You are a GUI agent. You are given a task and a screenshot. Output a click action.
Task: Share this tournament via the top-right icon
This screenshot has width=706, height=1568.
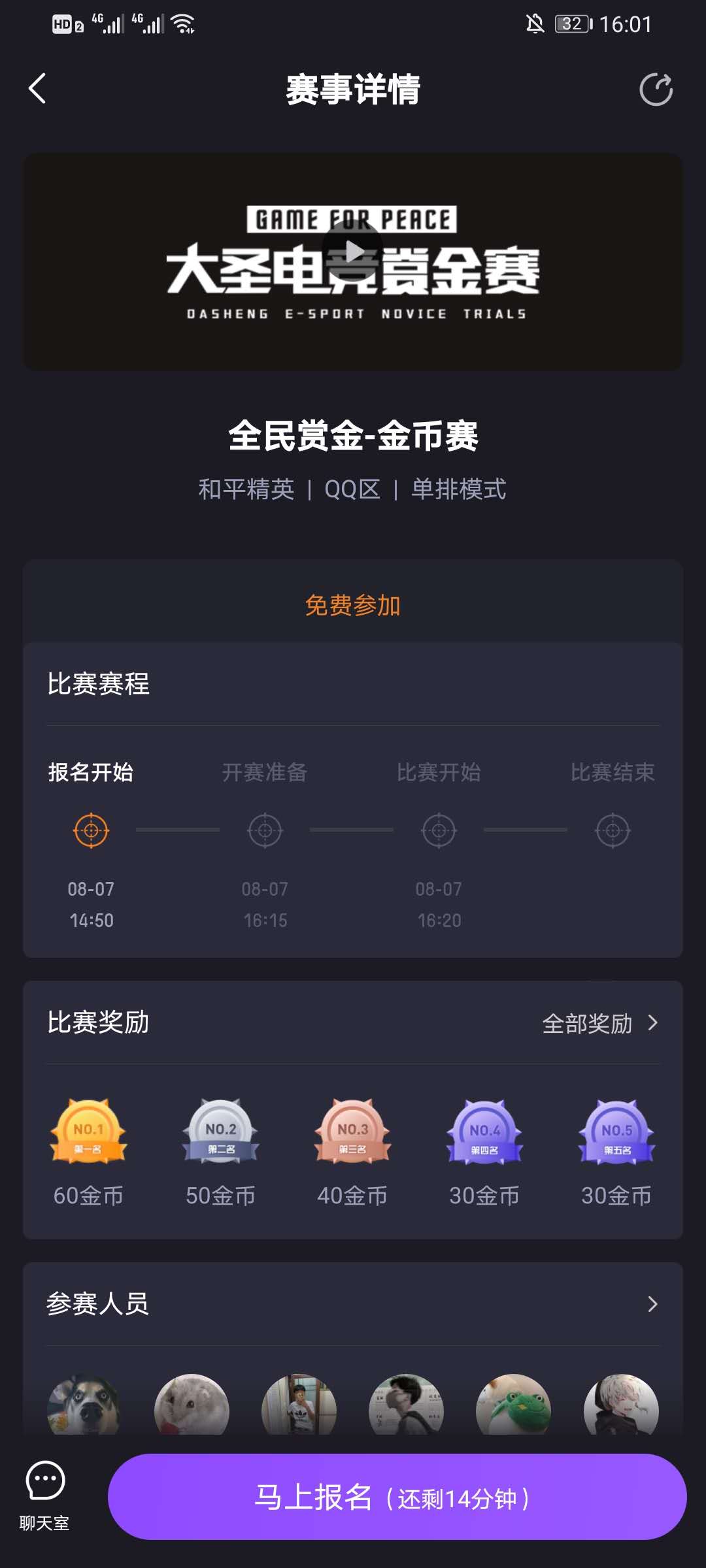click(656, 90)
